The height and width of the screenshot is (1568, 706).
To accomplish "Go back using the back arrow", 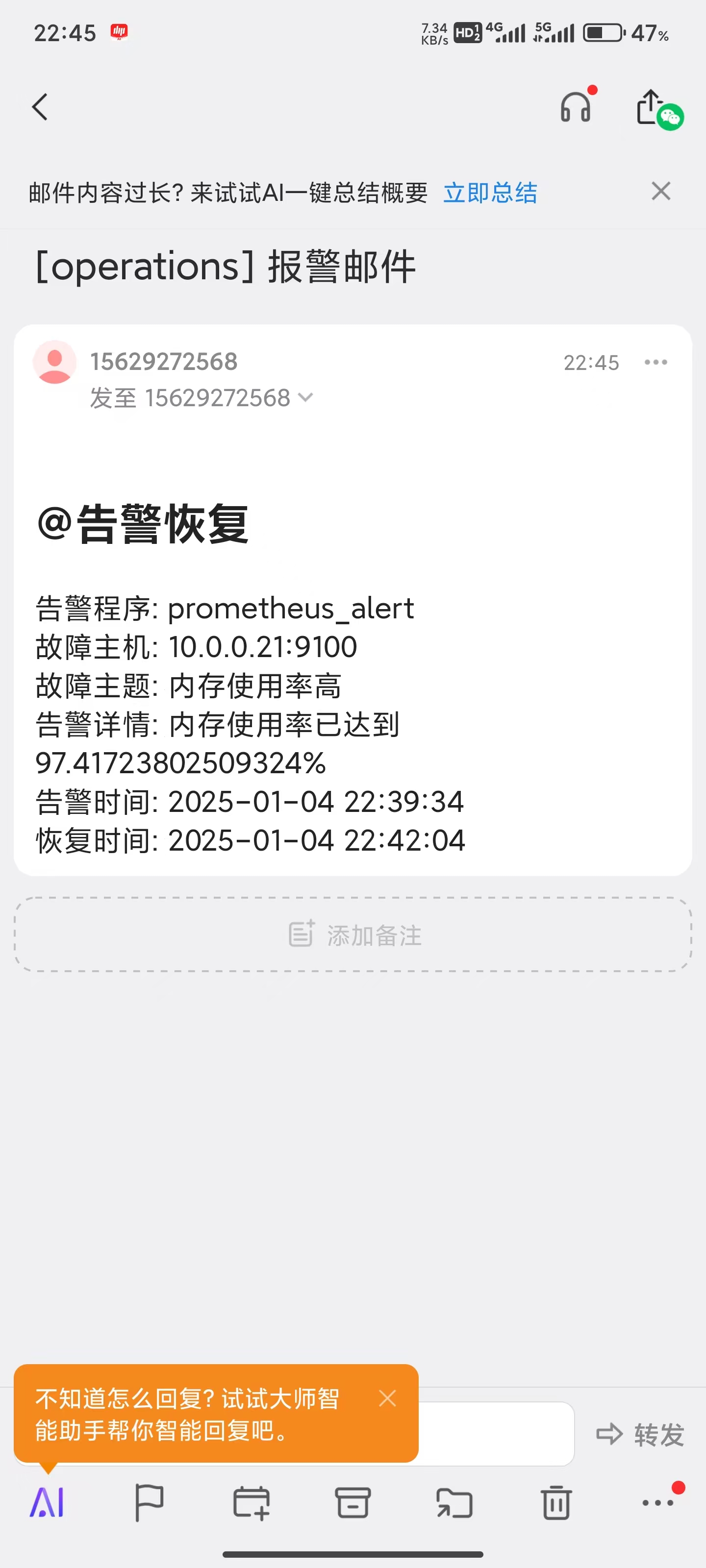I will coord(39,107).
